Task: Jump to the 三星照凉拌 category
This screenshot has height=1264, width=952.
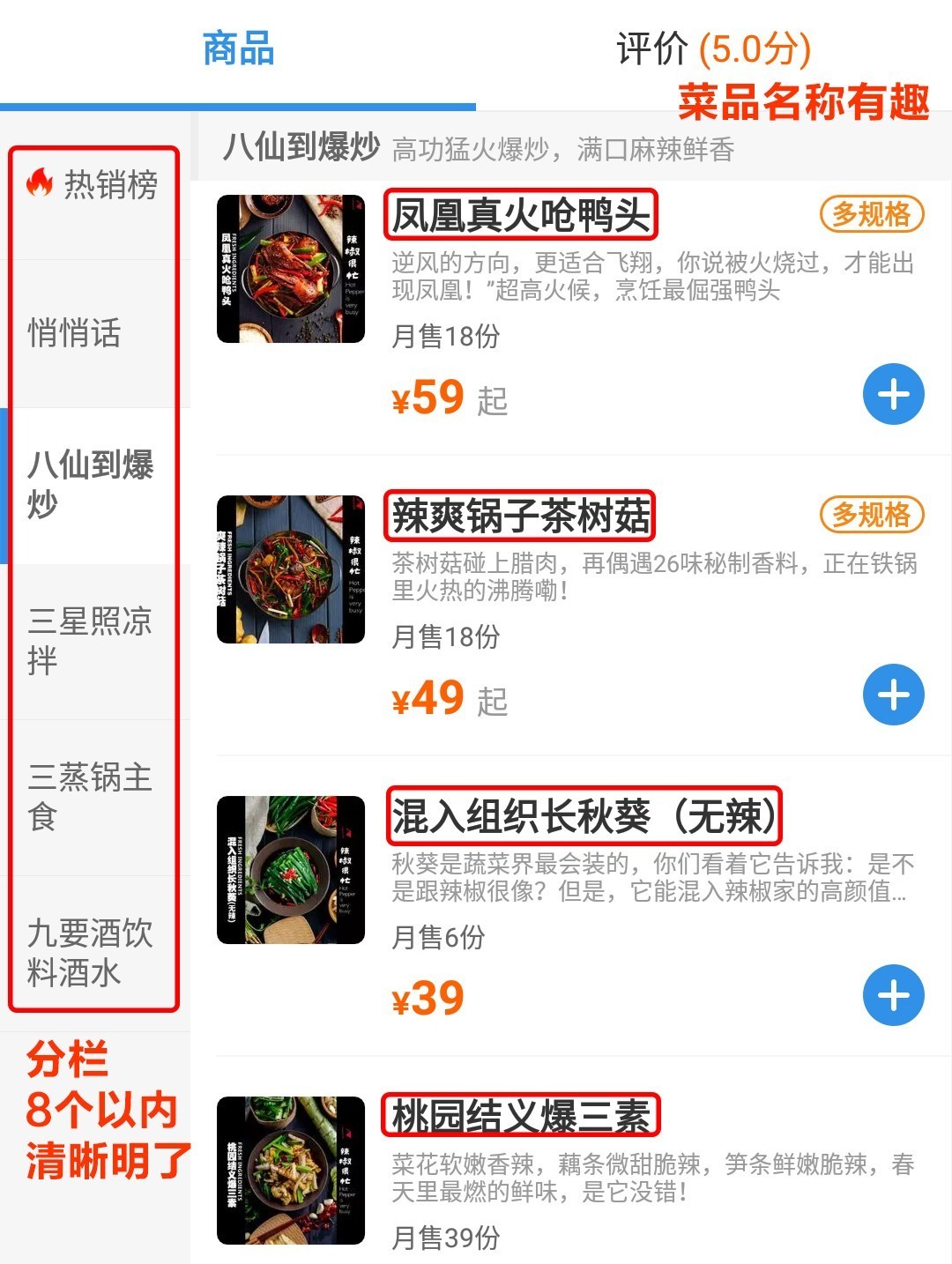Action: click(x=93, y=641)
